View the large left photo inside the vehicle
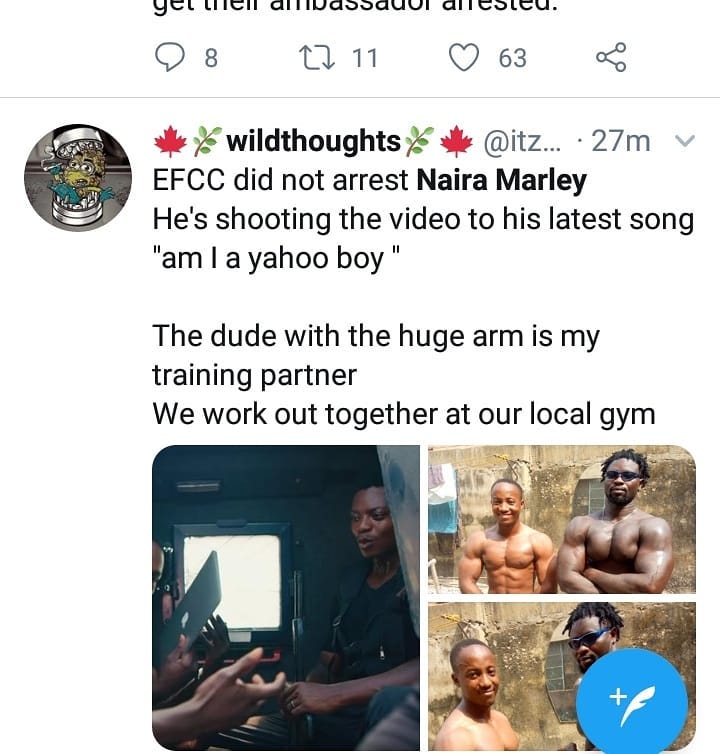This screenshot has height=754, width=720. coord(286,598)
